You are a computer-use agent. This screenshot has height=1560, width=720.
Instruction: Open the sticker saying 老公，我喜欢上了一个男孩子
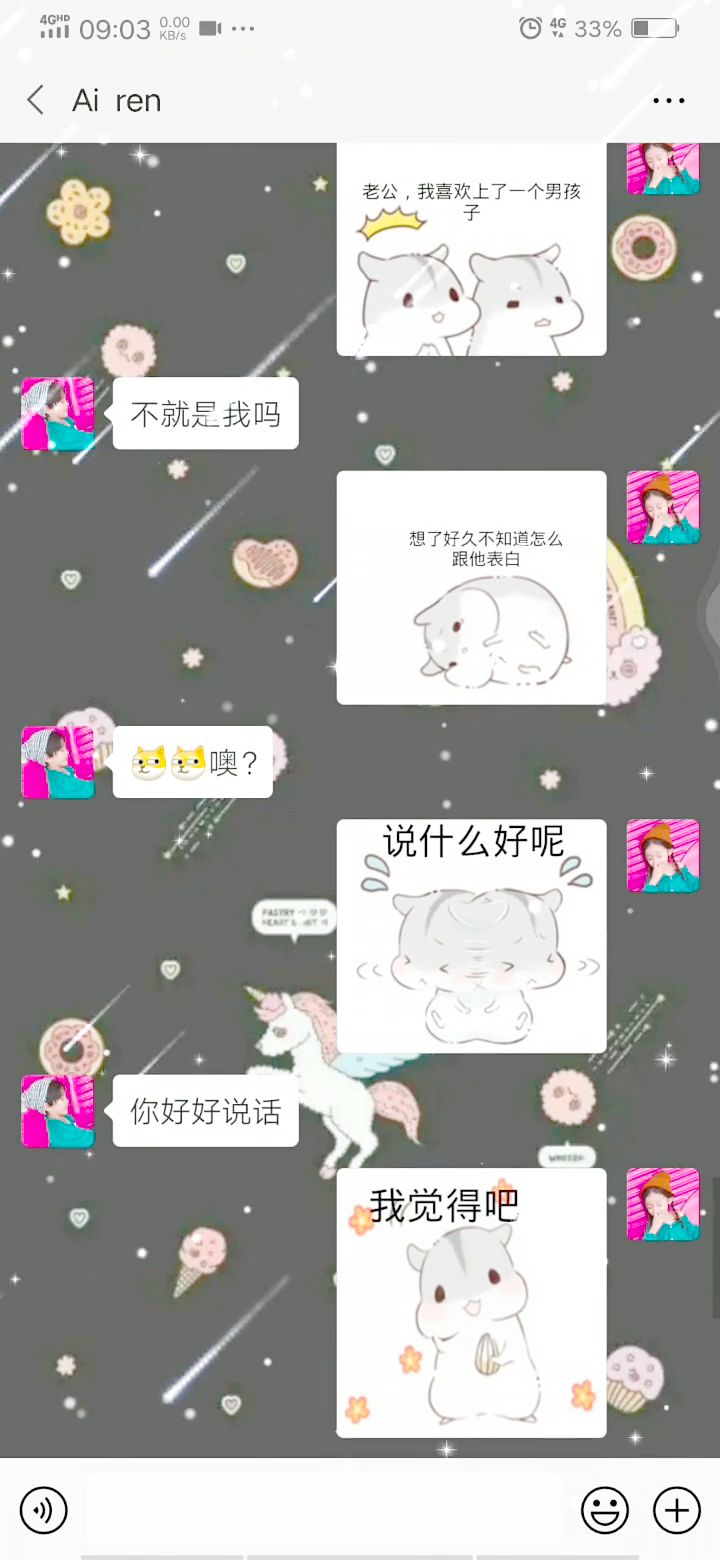pyautogui.click(x=471, y=250)
